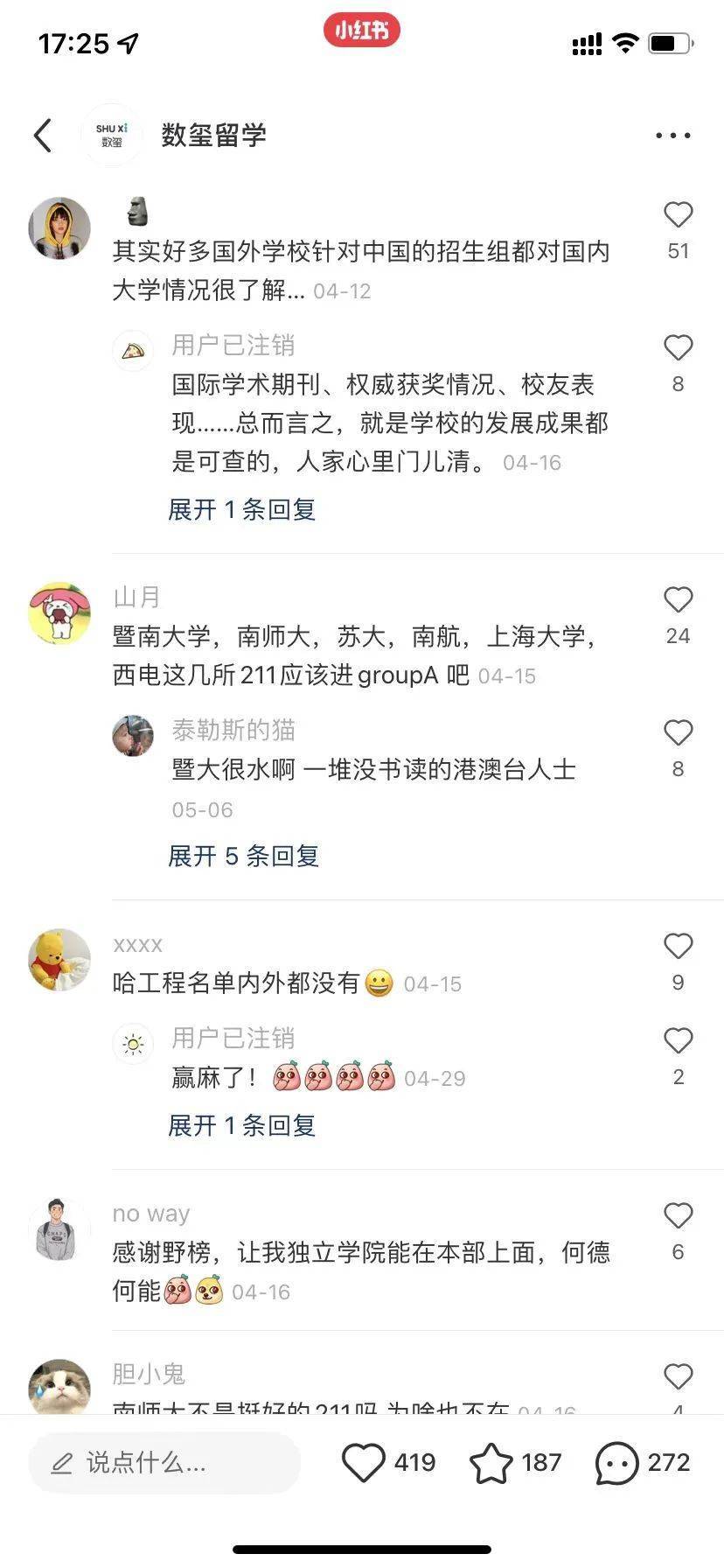Like 泰勒斯的猫's reply
724x1568 pixels.
coord(678,733)
